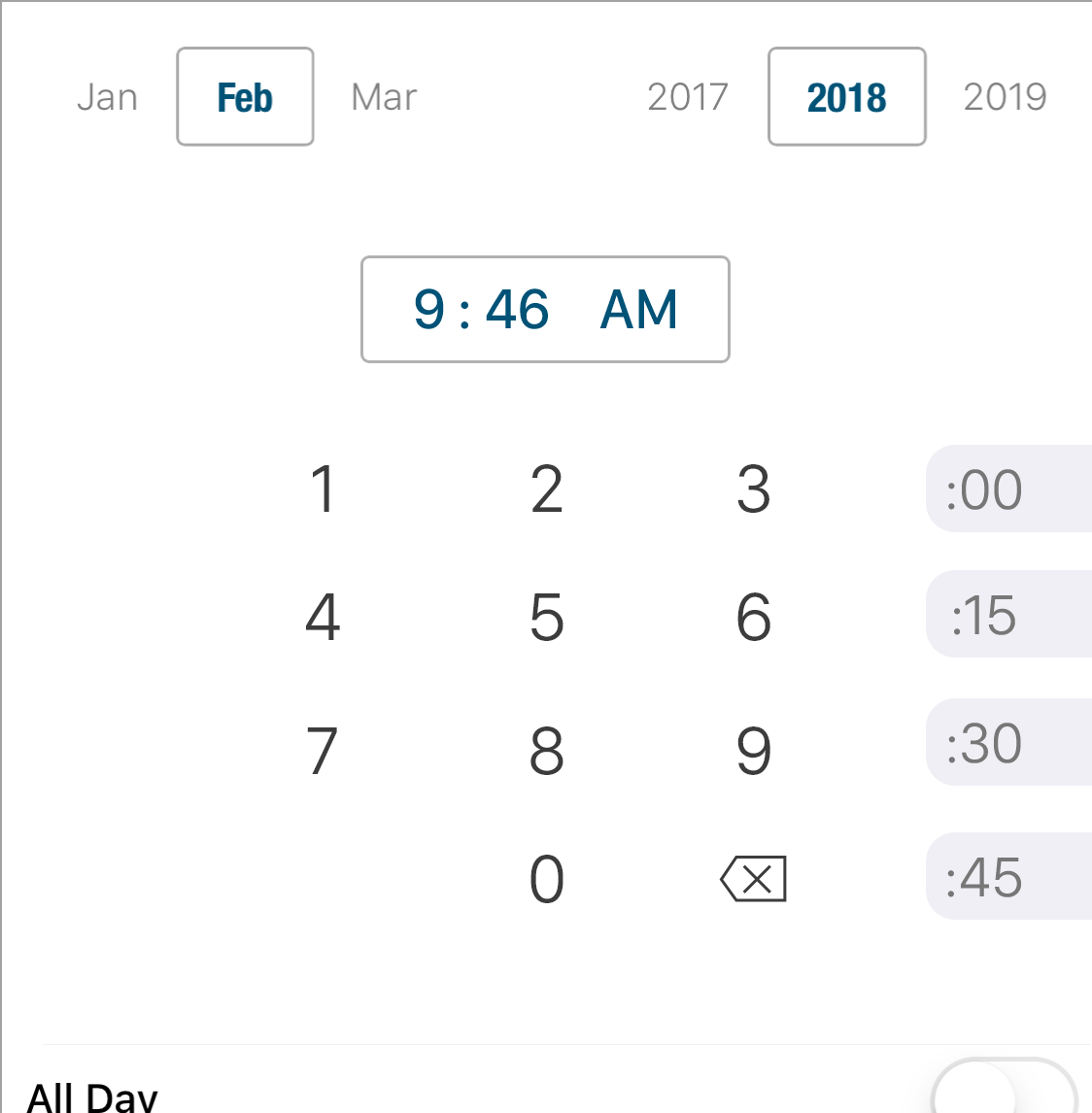Set minutes to :30

coord(1006,743)
